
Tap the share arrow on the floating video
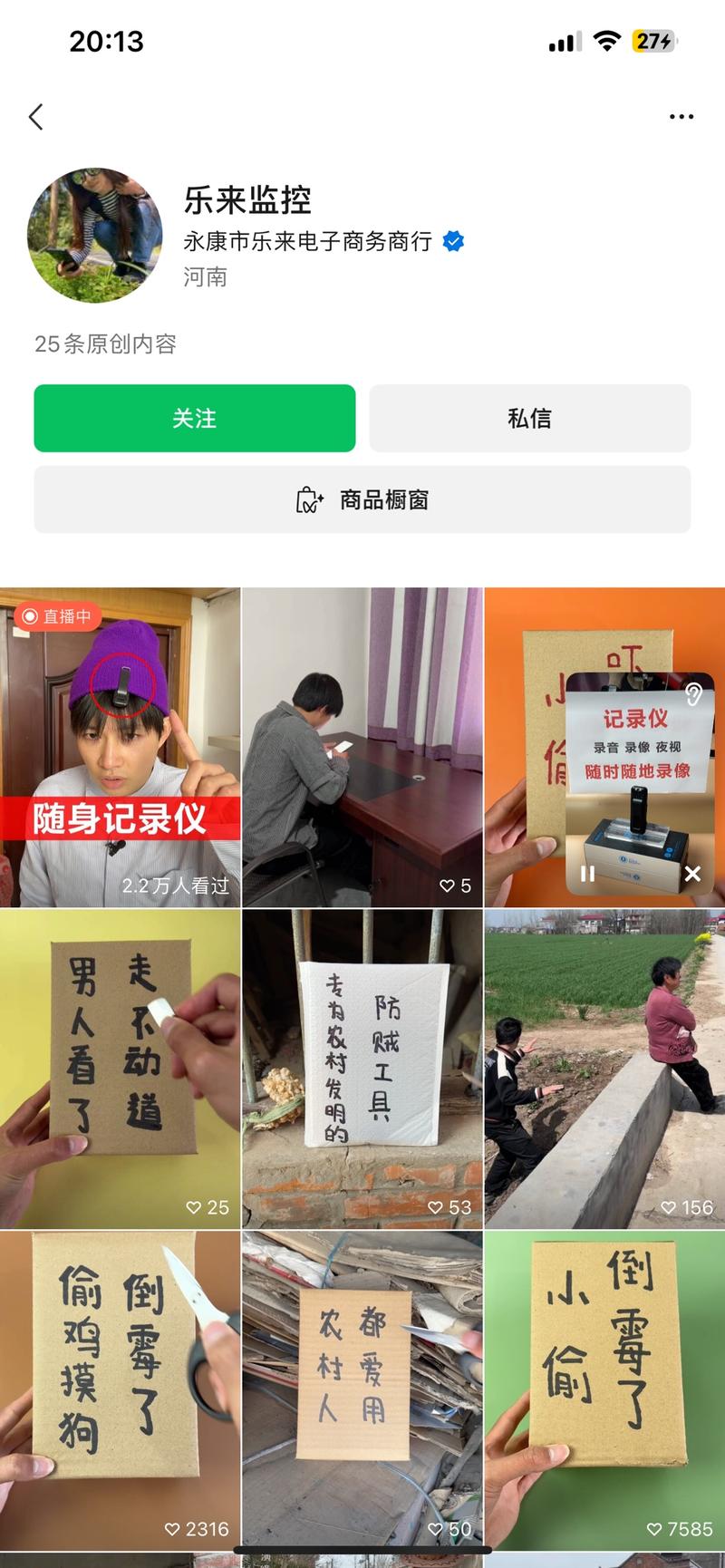[x=694, y=694]
